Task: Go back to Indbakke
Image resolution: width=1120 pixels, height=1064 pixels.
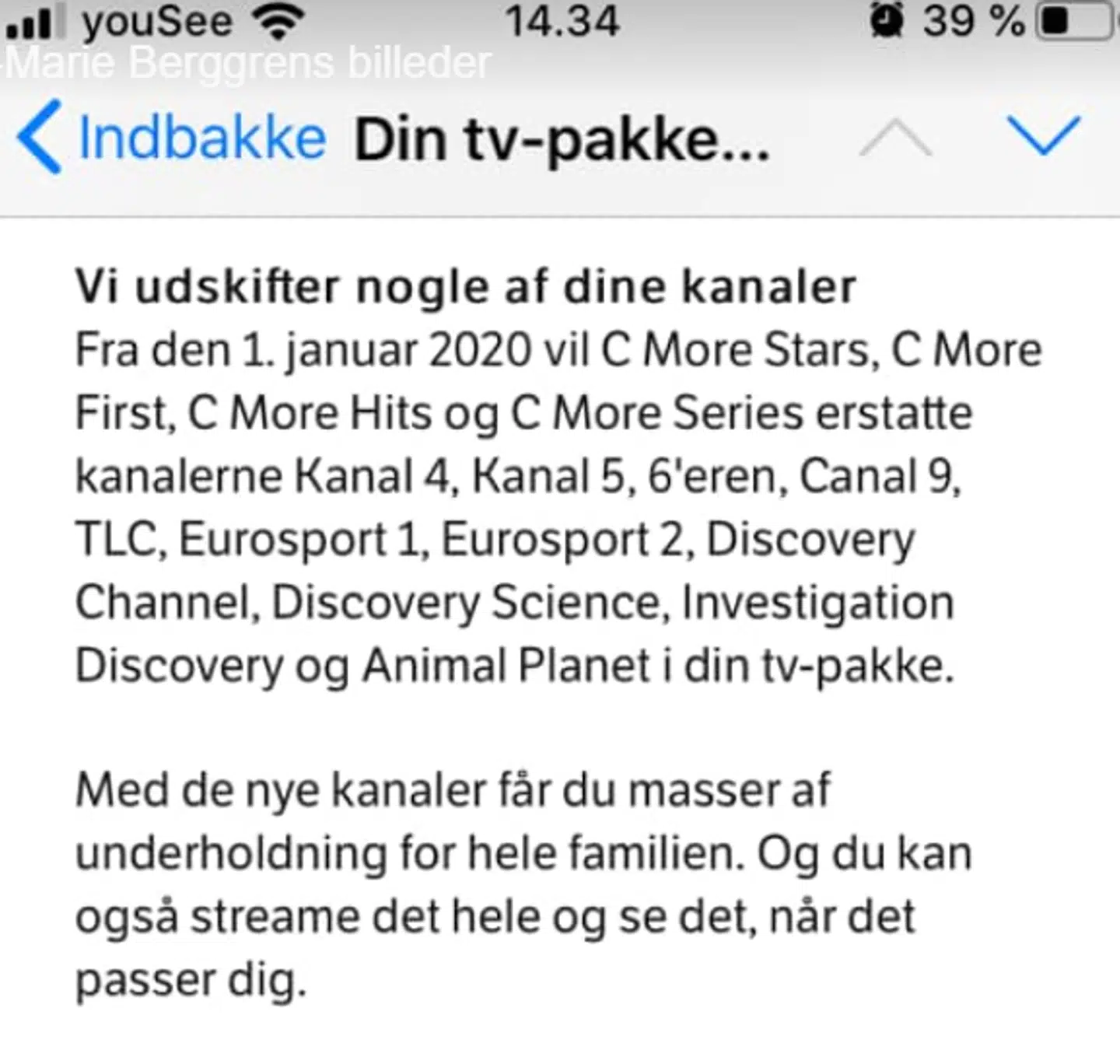Action: pos(171,138)
